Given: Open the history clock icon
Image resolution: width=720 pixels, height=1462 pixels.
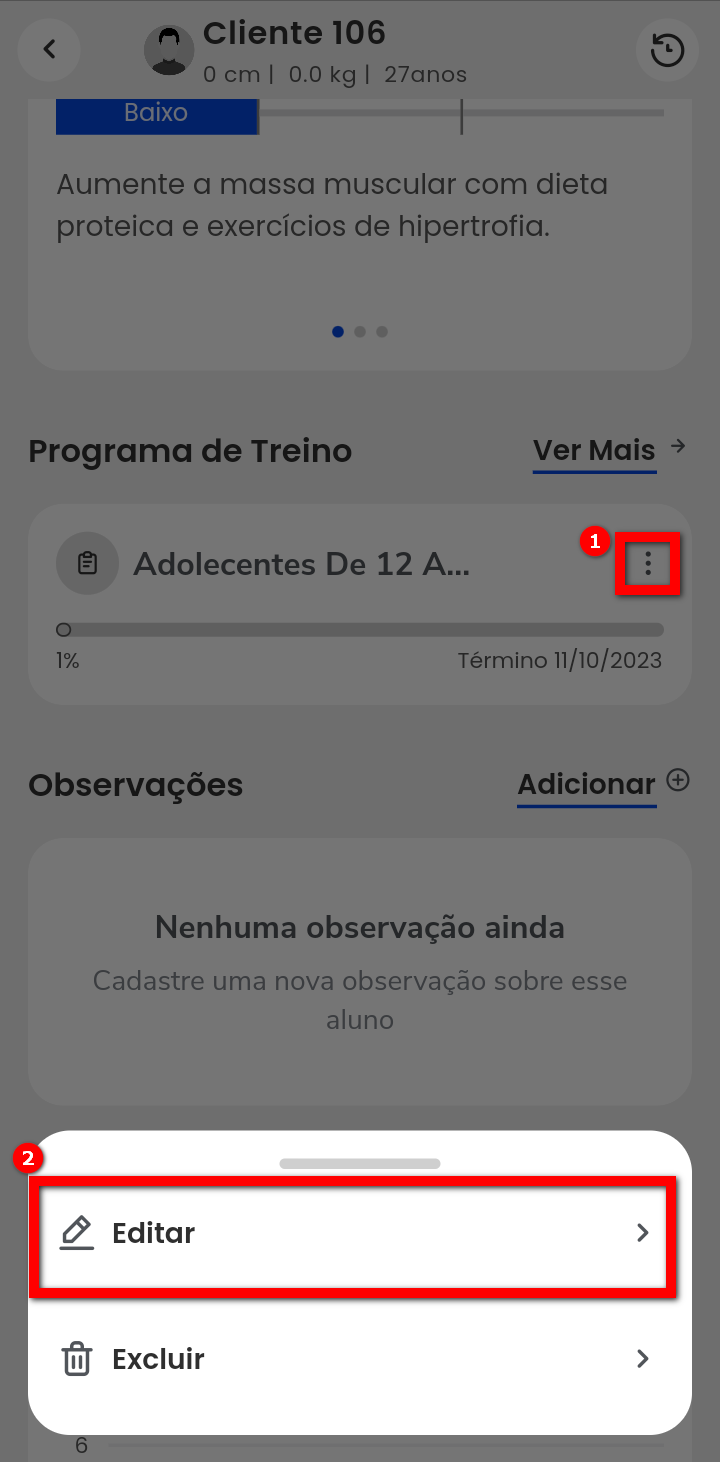Looking at the screenshot, I should click(667, 50).
